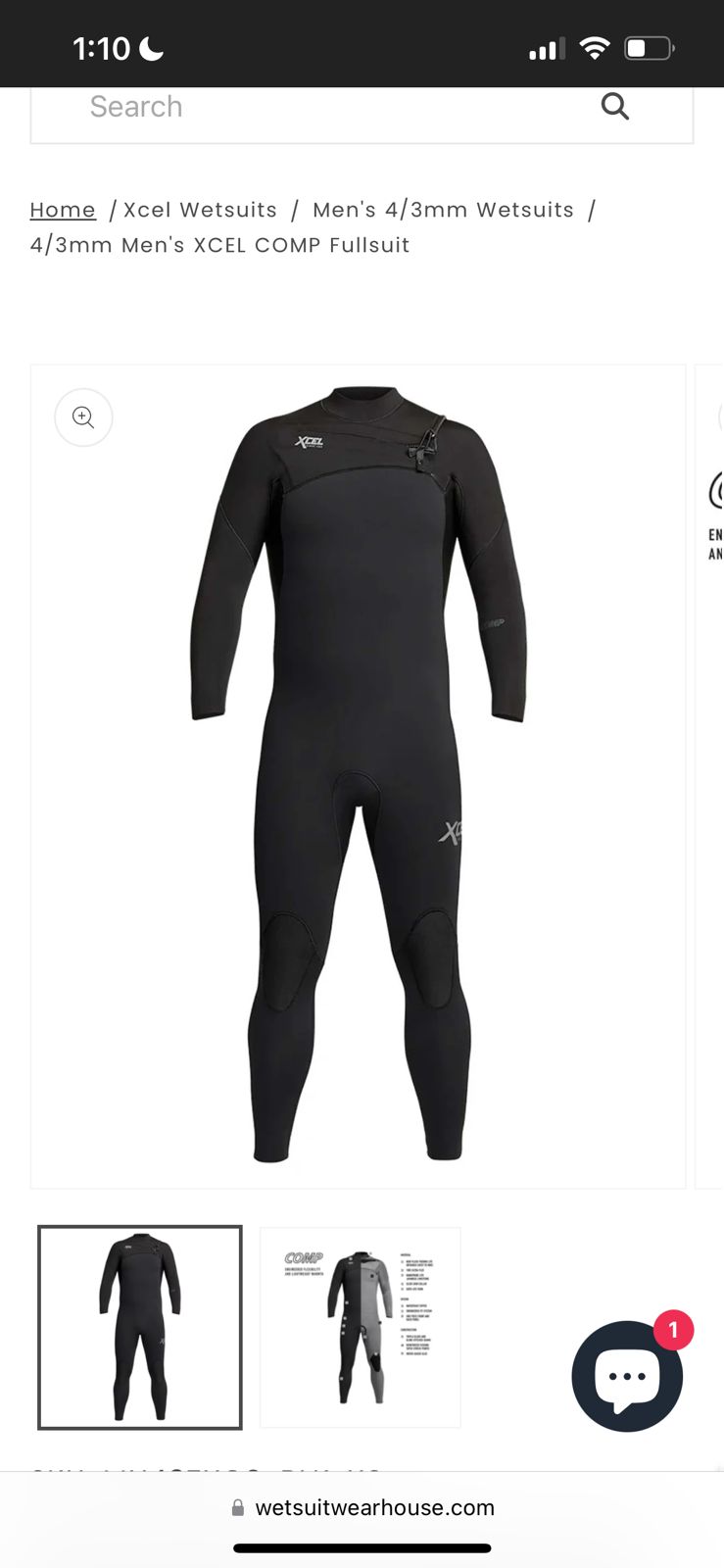The height and width of the screenshot is (1568, 724).
Task: Tap the wetsuitwearhouse.com address bar
Action: [x=362, y=1507]
